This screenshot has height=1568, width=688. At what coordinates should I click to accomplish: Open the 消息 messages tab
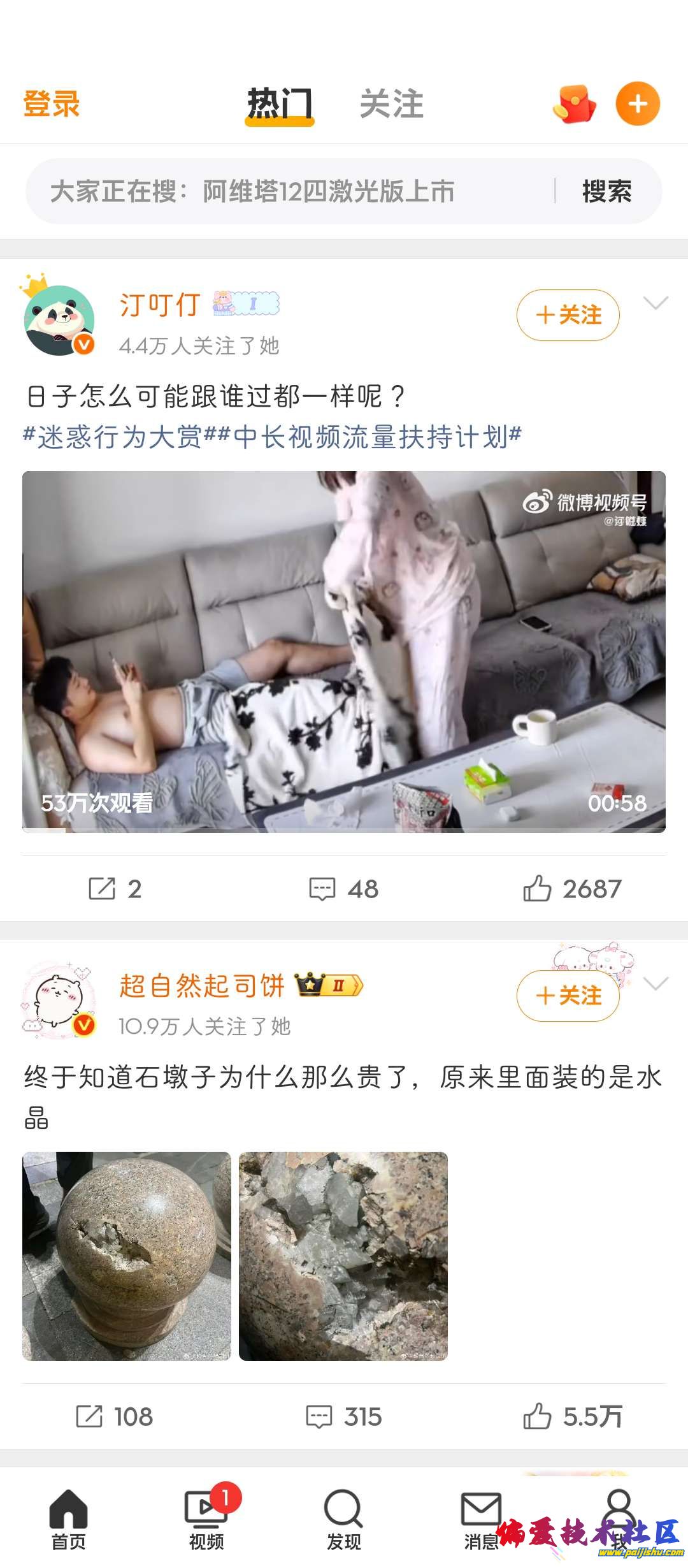coord(481,1521)
